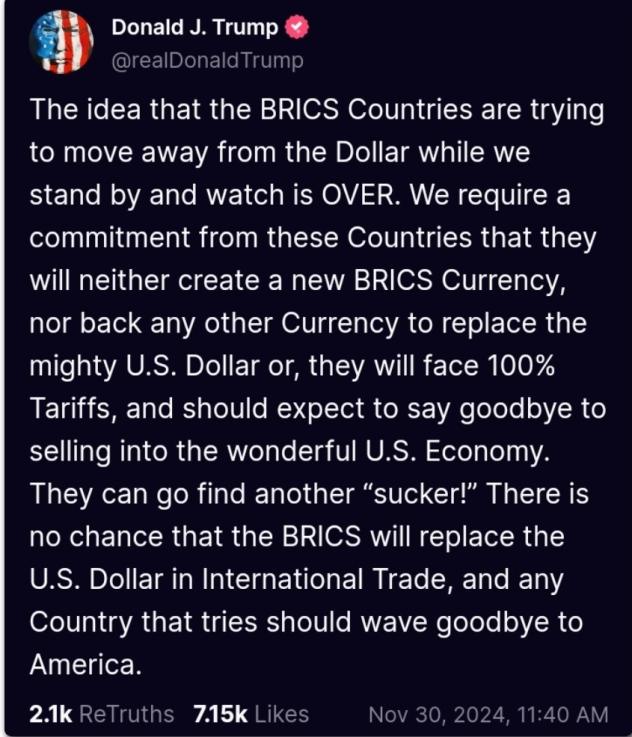The width and height of the screenshot is (632, 737).
Task: View the 2.1k ReTruths list
Action: click(102, 714)
